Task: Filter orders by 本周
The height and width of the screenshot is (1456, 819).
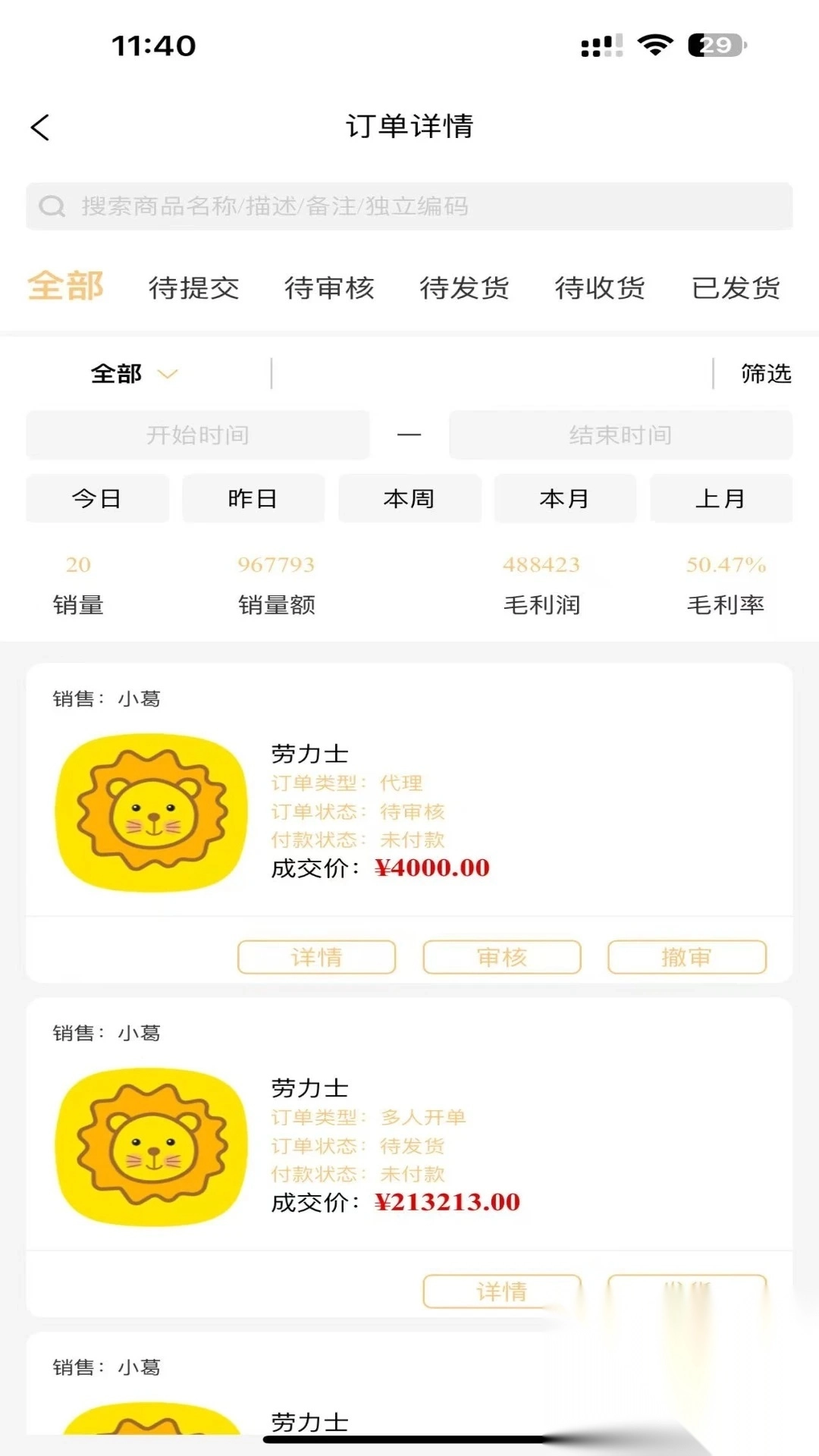Action: coord(409,499)
